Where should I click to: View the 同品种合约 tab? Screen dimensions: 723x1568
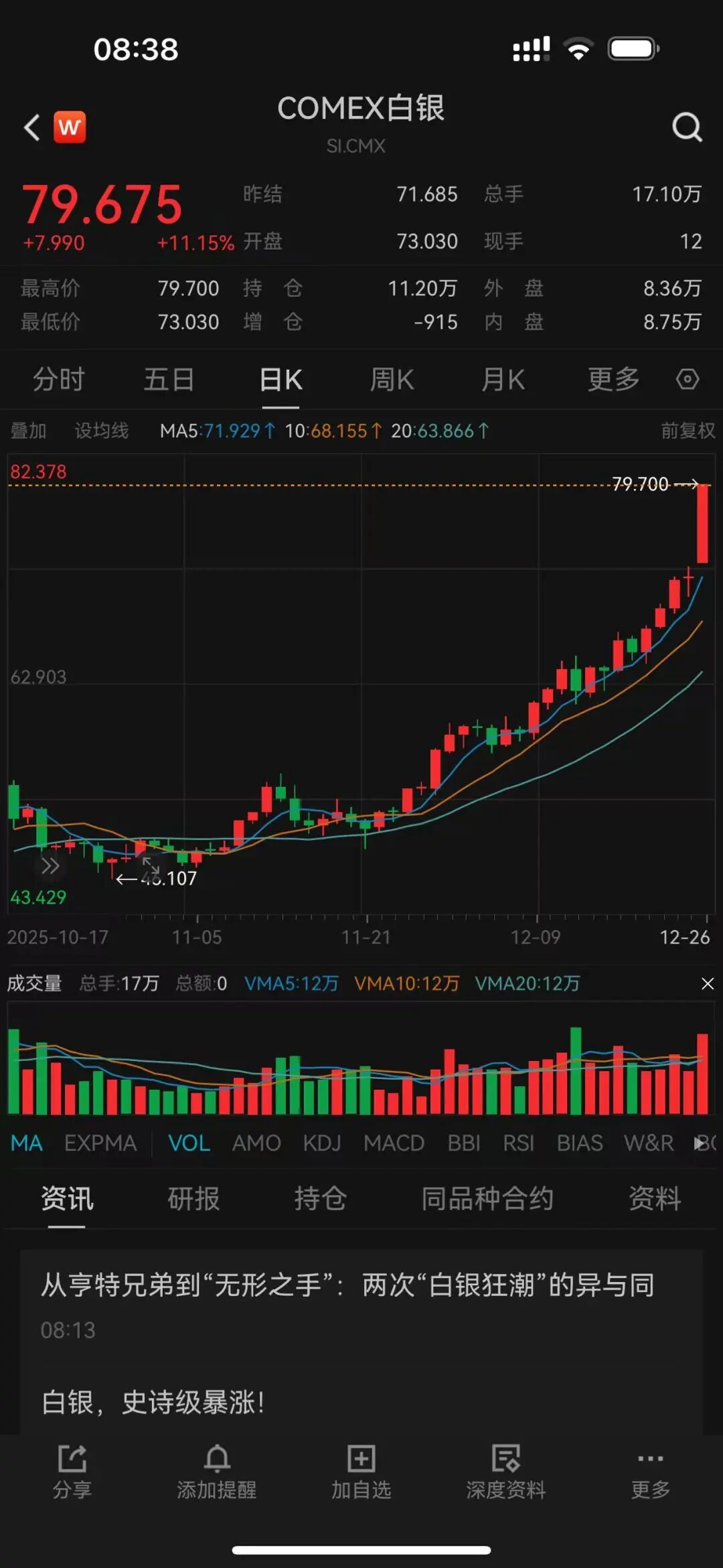[x=487, y=1199]
